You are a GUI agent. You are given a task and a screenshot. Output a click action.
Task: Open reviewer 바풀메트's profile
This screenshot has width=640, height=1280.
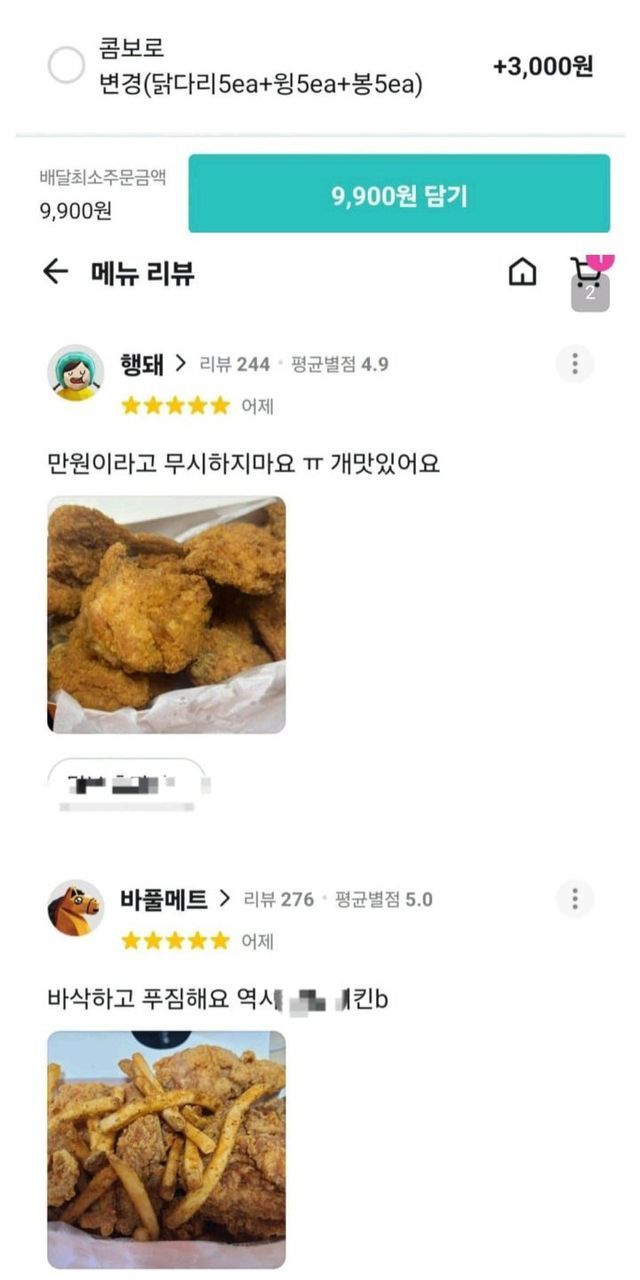coord(165,899)
